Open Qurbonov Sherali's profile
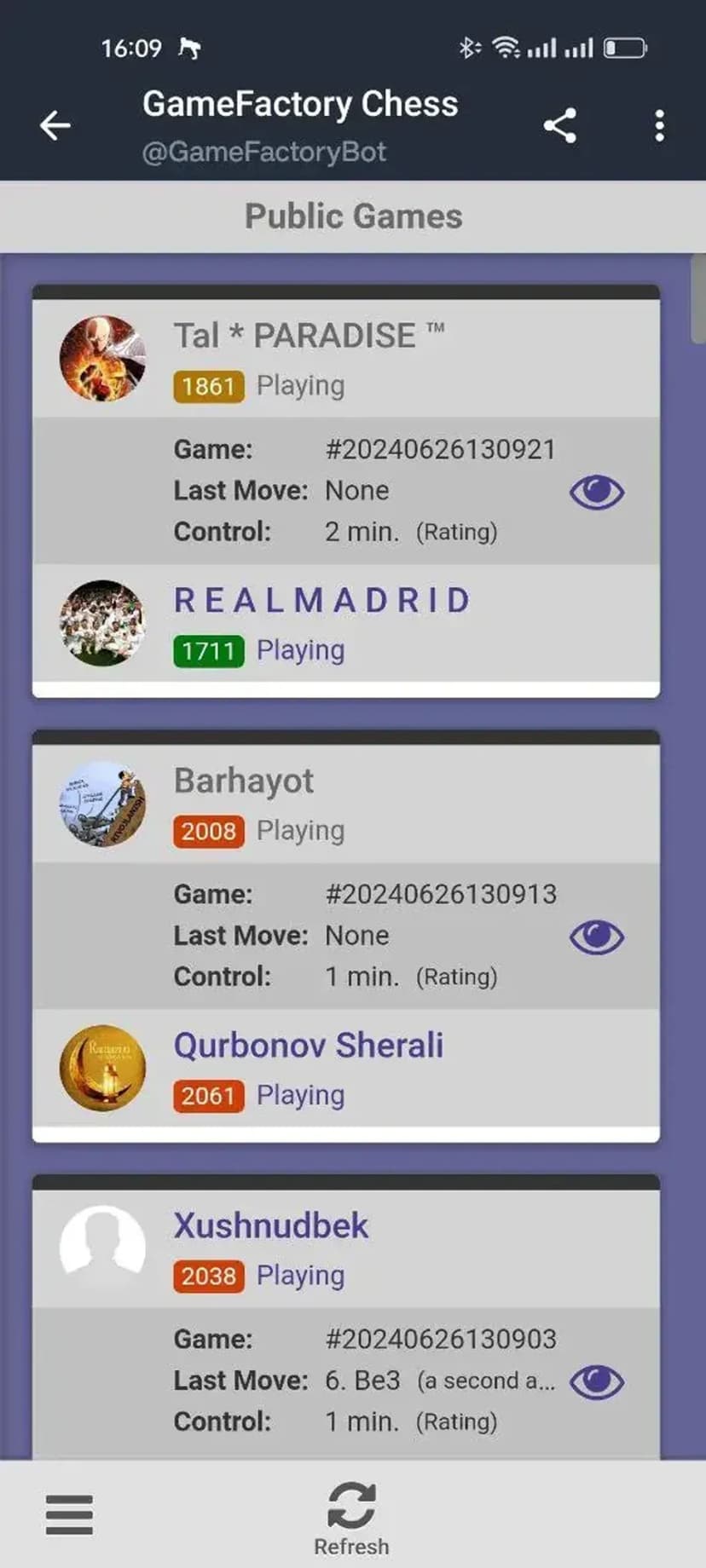This screenshot has height=1568, width=706. (309, 1046)
